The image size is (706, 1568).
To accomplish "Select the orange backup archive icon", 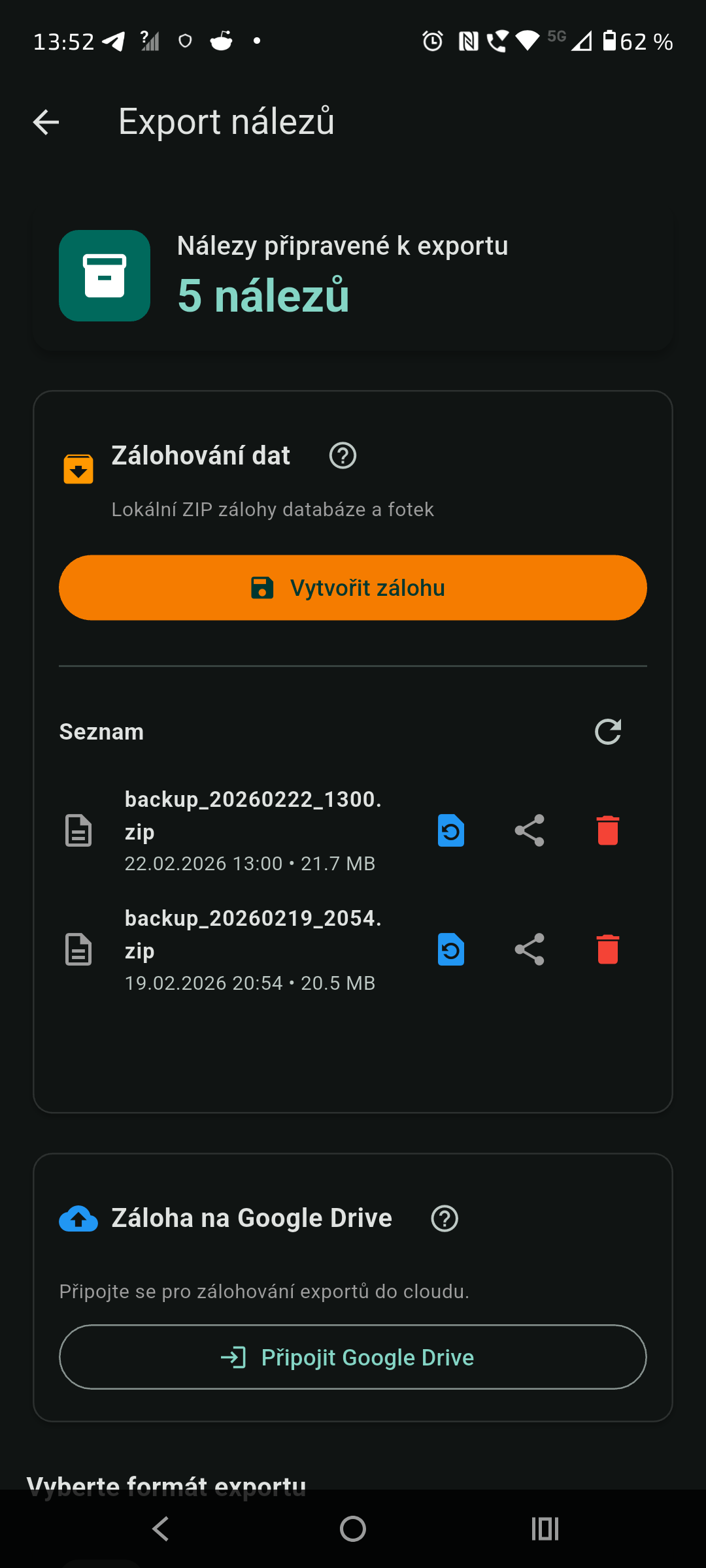I will coord(78,468).
